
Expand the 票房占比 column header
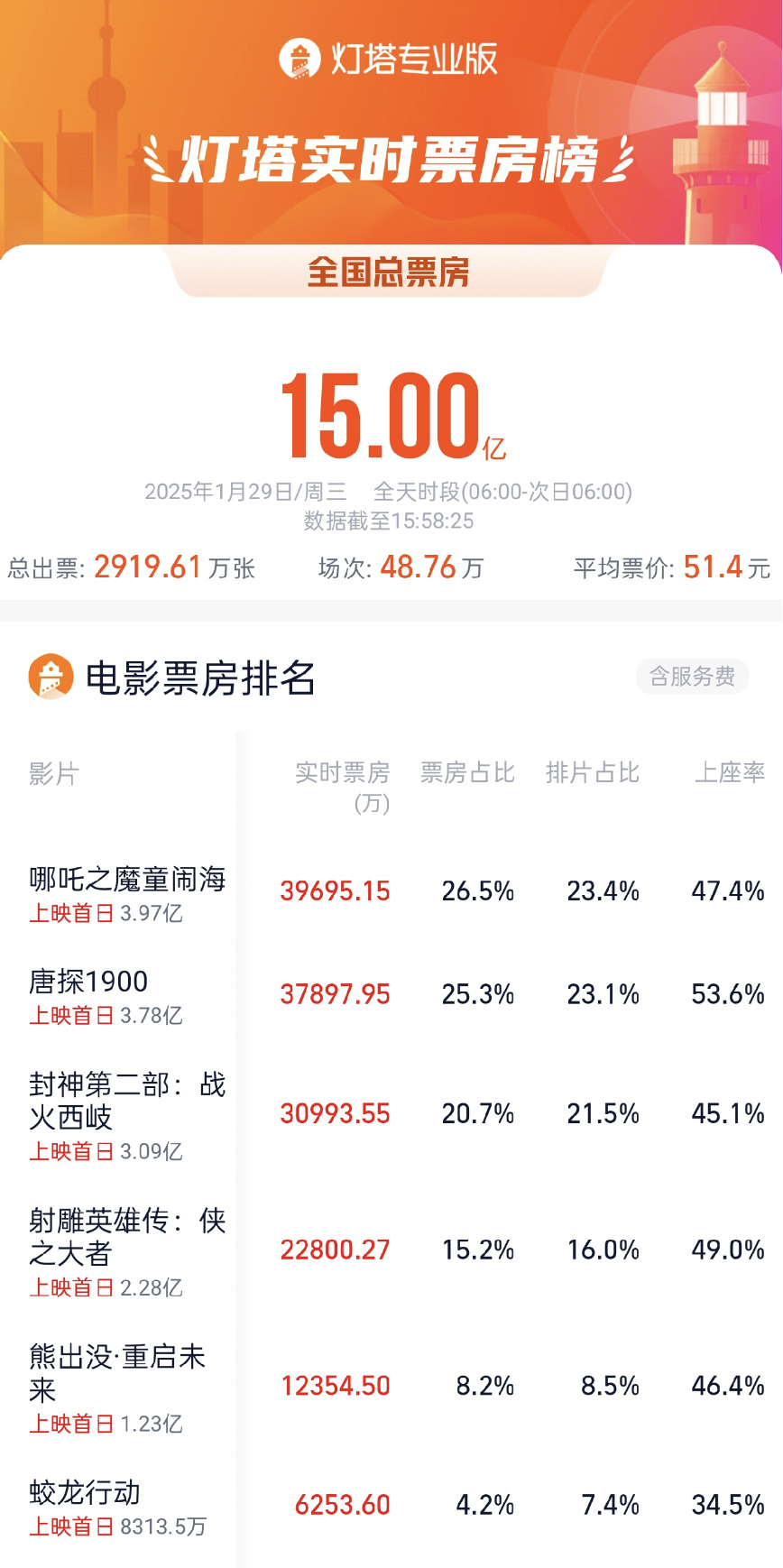point(467,773)
